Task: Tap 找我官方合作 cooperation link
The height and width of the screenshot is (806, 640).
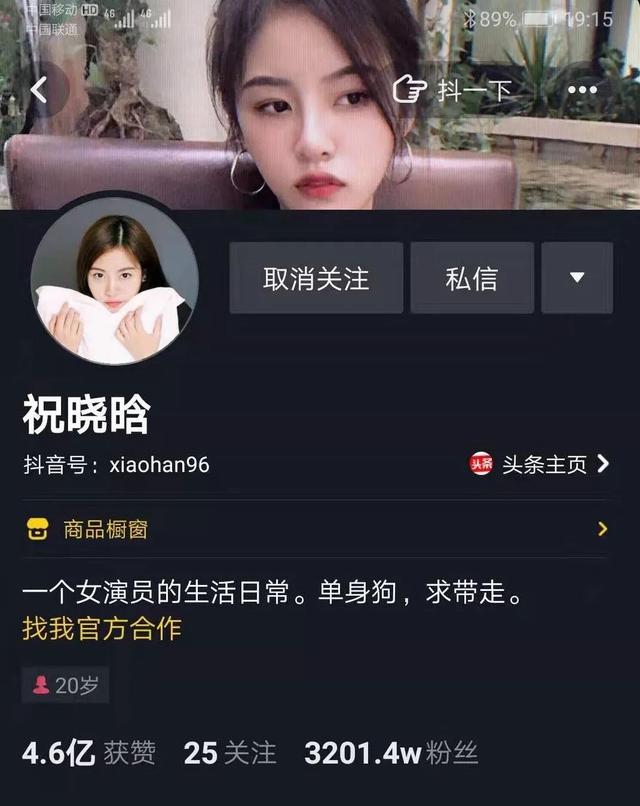Action: (x=102, y=629)
